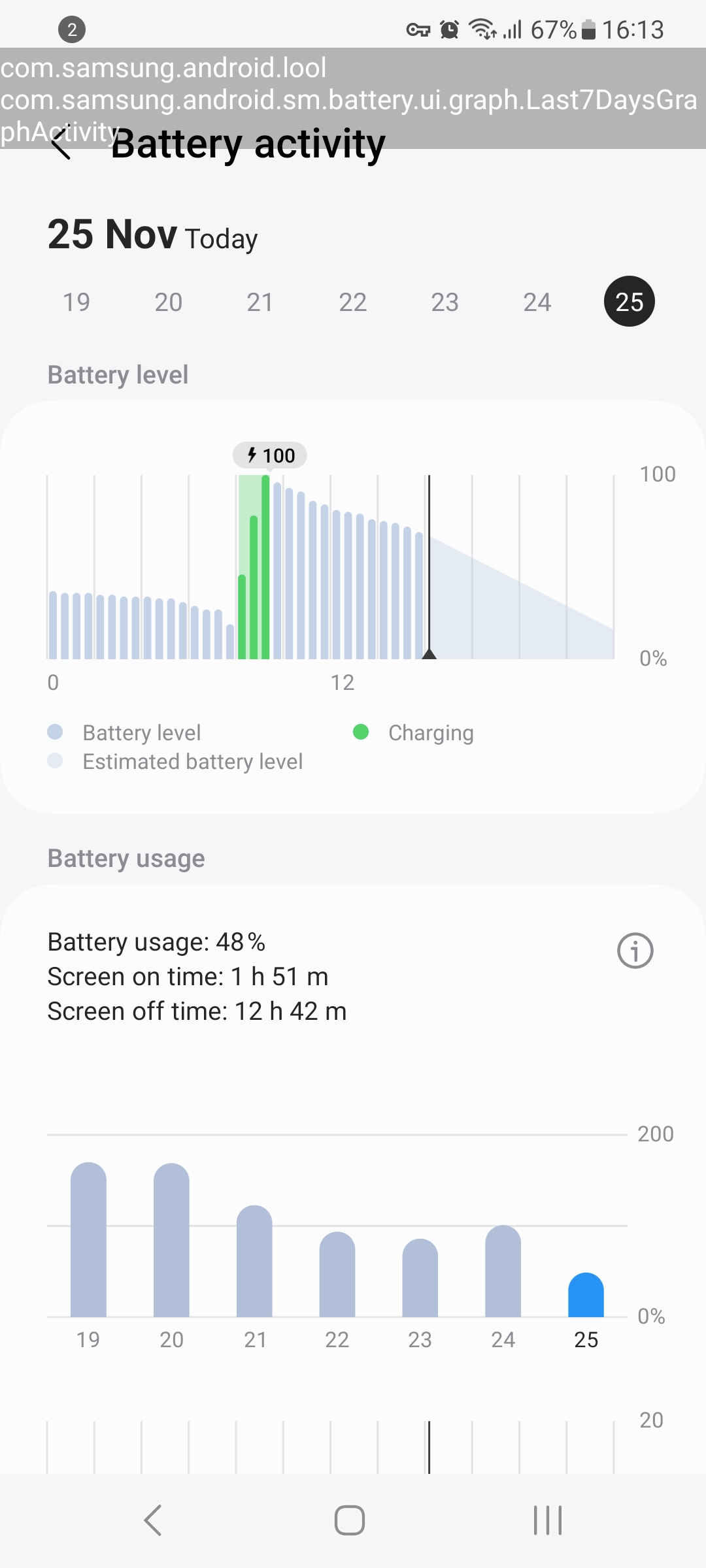Viewport: 706px width, 1568px height.
Task: Tap the blue usage bar for day 25
Action: [586, 1296]
